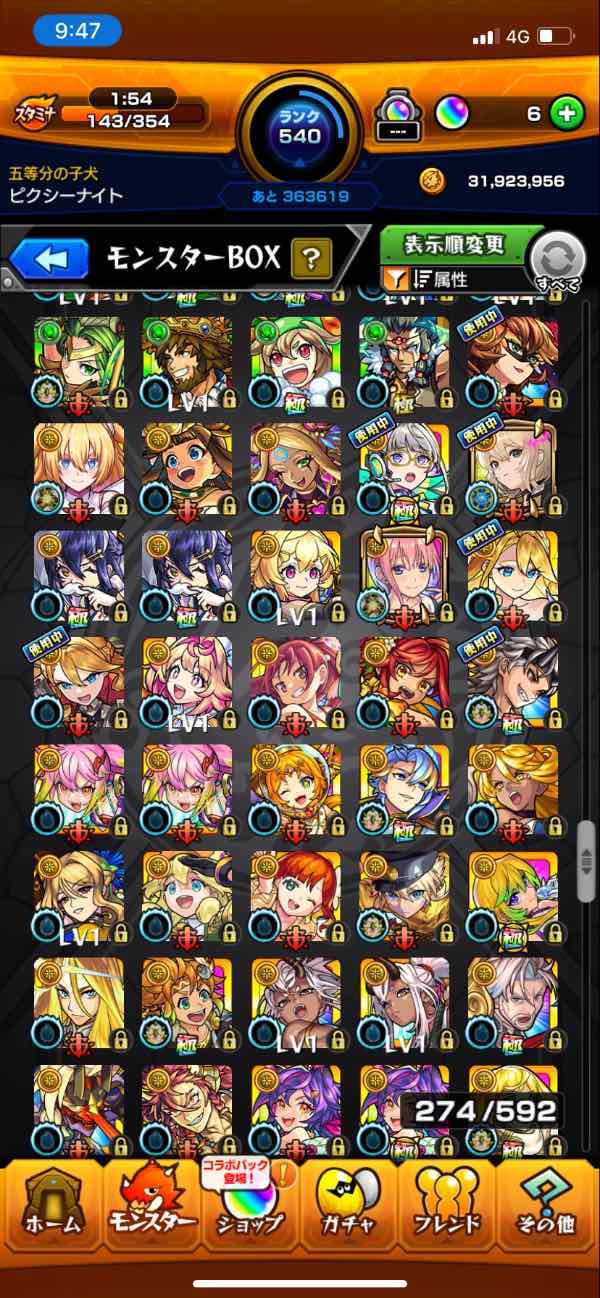Image resolution: width=600 pixels, height=1298 pixels.
Task: Tap the すべて round toggle button
Action: (x=558, y=261)
